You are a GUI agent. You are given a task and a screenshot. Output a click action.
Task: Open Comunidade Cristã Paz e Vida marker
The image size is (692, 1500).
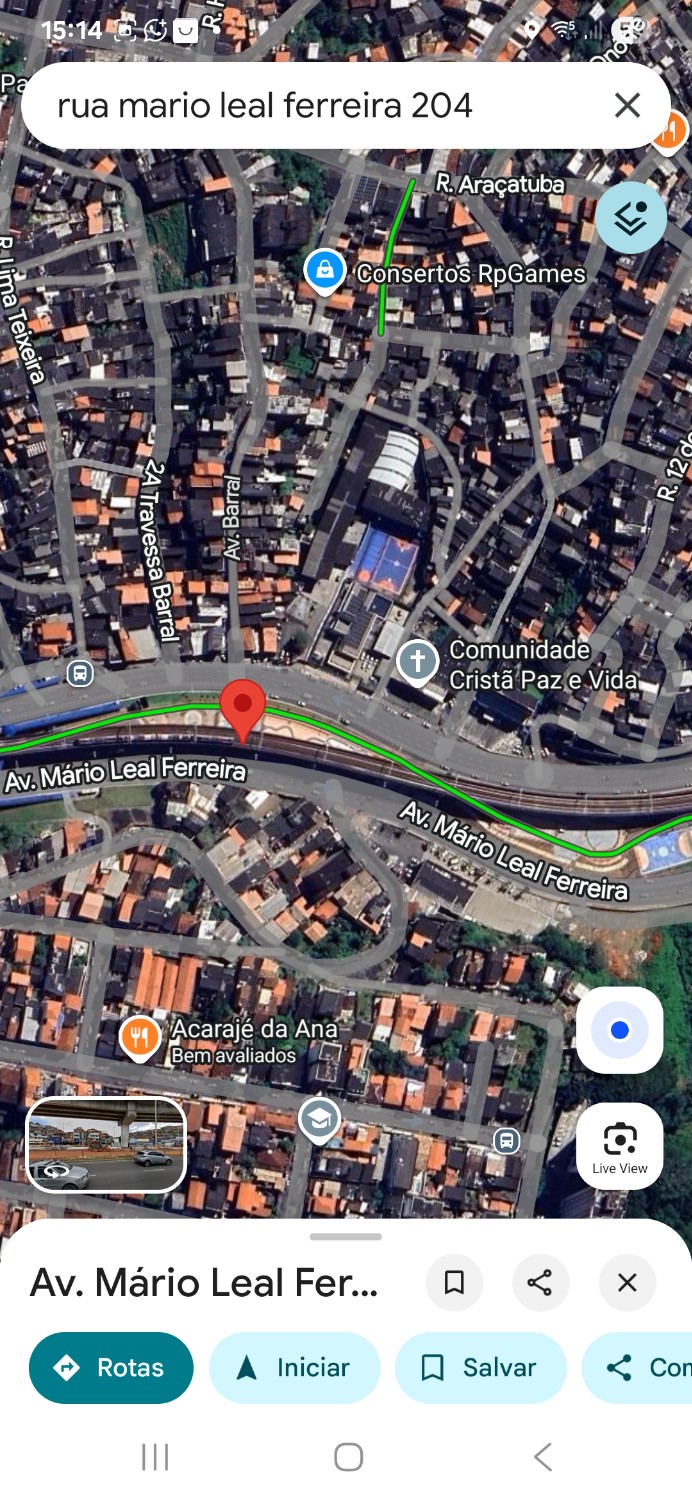point(418,662)
